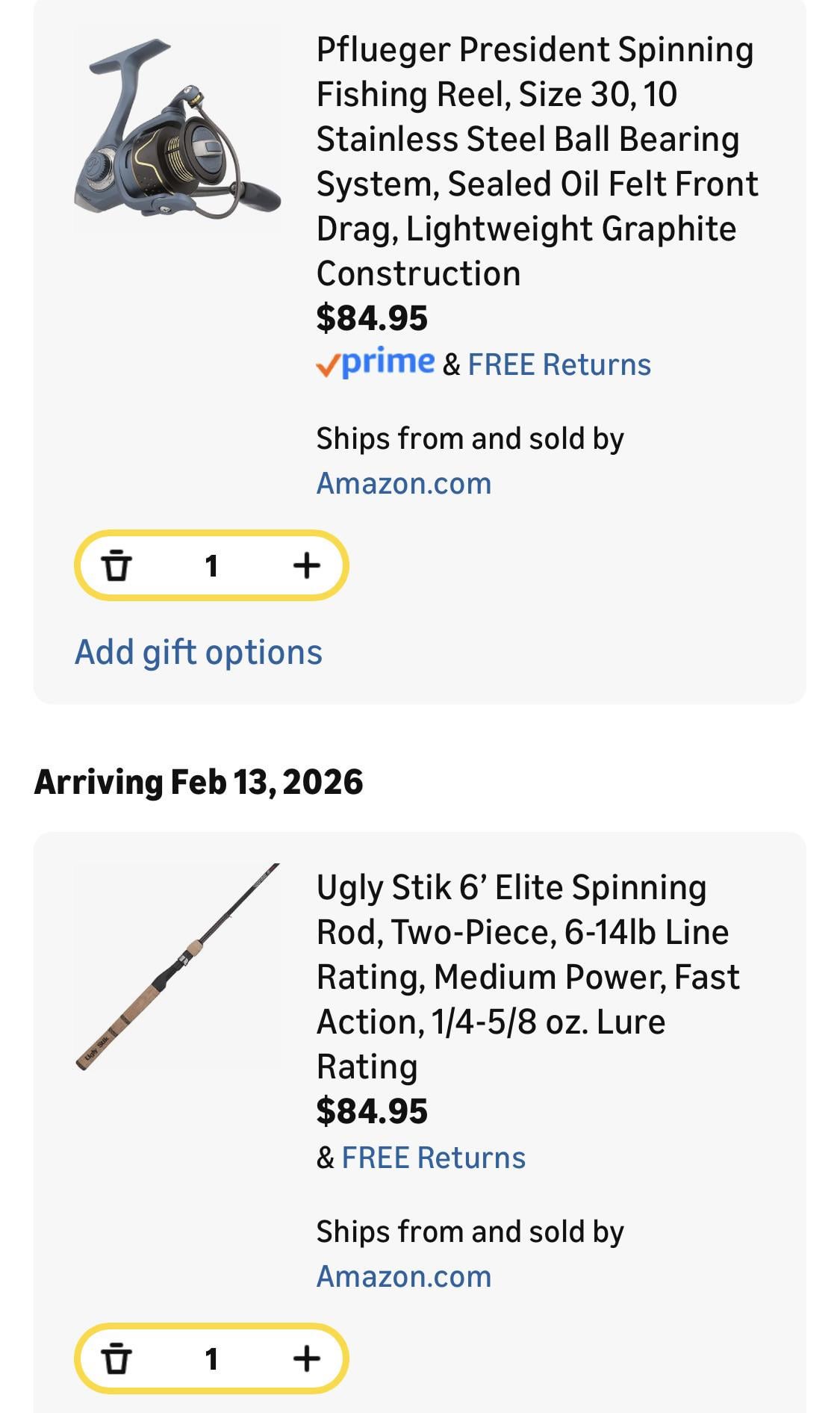Open FREE Returns info for Pflueger reel
This screenshot has height=1413, width=840.
coord(559,364)
